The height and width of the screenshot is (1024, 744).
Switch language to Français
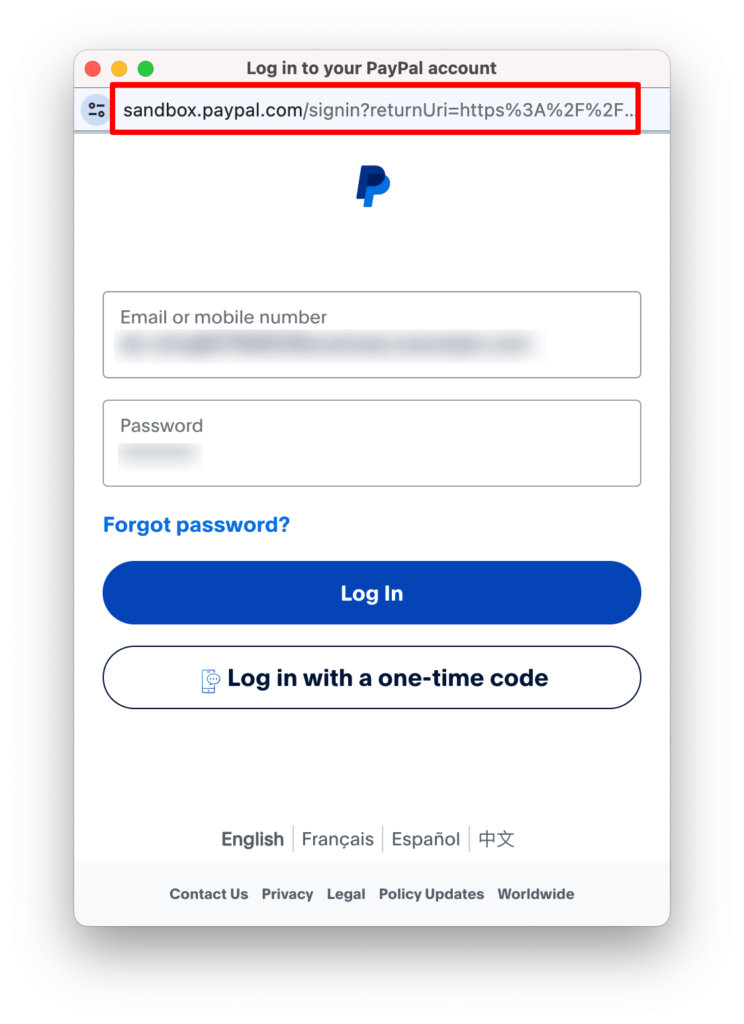338,839
